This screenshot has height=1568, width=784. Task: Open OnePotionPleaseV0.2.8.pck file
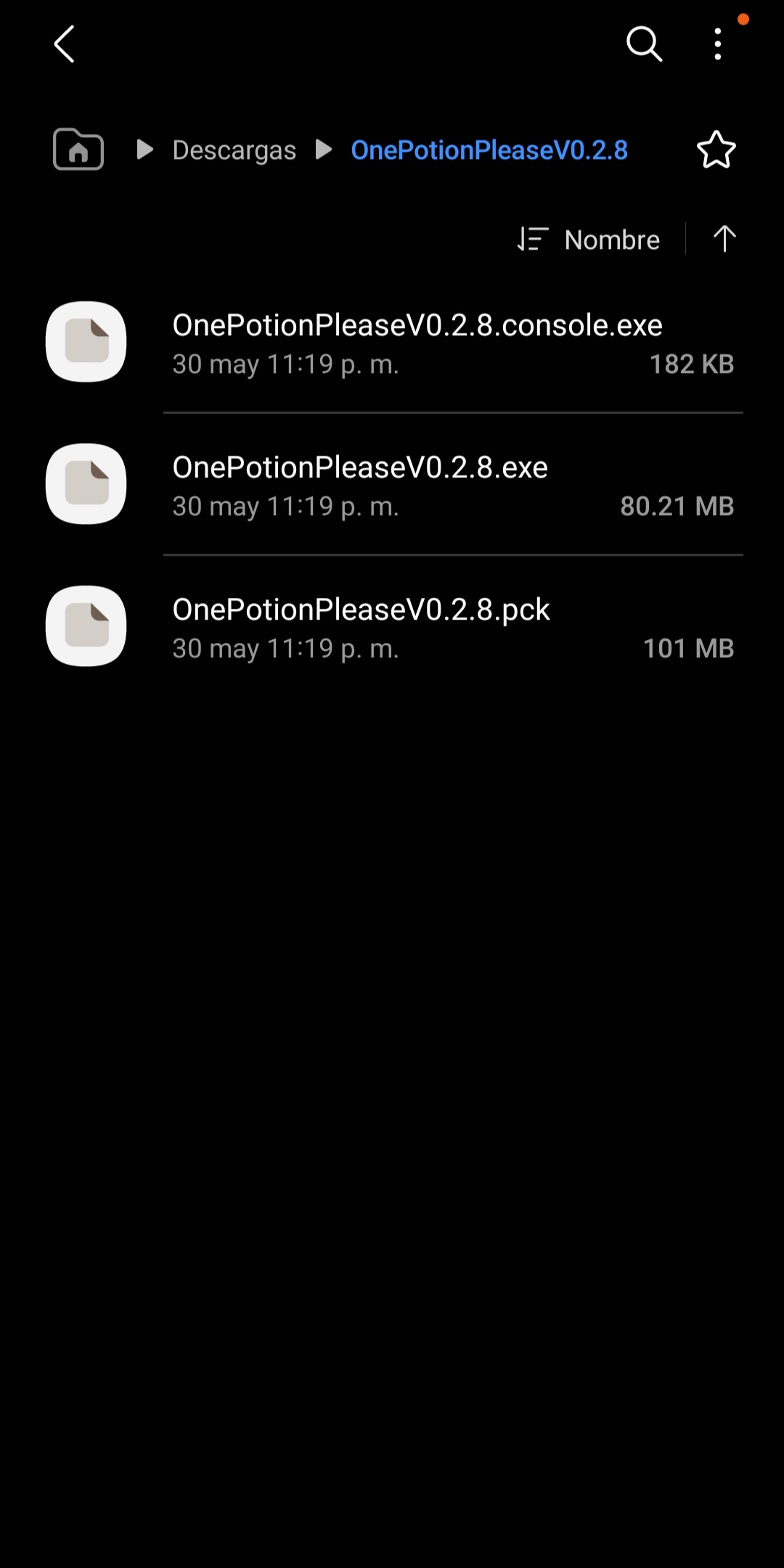click(x=392, y=626)
